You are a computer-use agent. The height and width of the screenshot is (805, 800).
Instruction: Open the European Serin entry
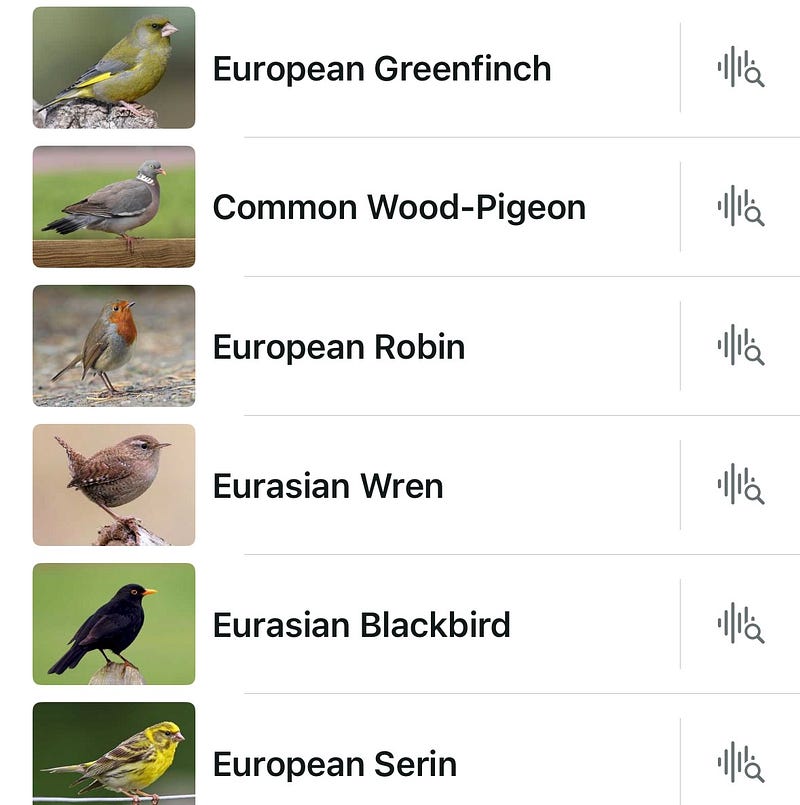(x=334, y=764)
